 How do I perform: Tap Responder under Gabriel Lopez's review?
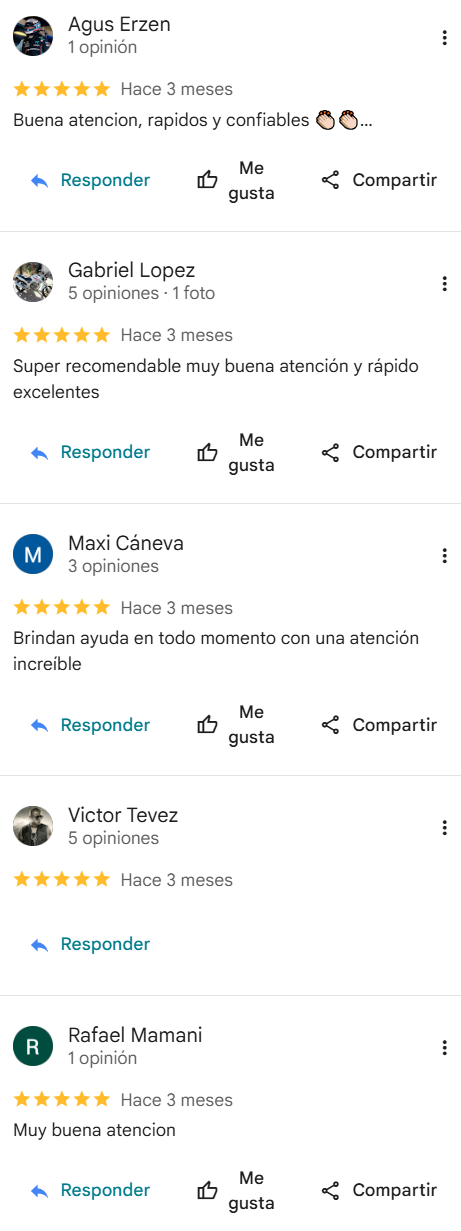tap(90, 453)
